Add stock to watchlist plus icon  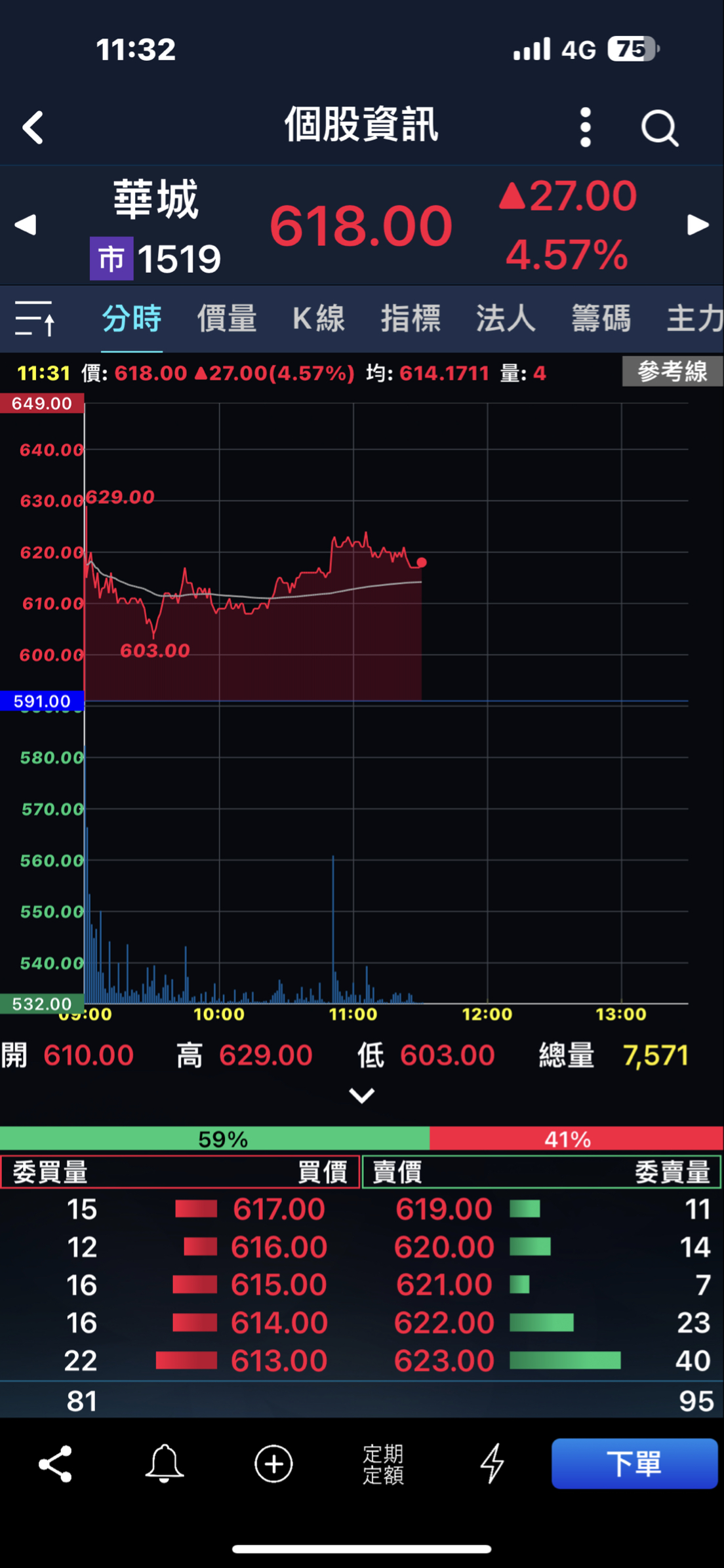[273, 1464]
